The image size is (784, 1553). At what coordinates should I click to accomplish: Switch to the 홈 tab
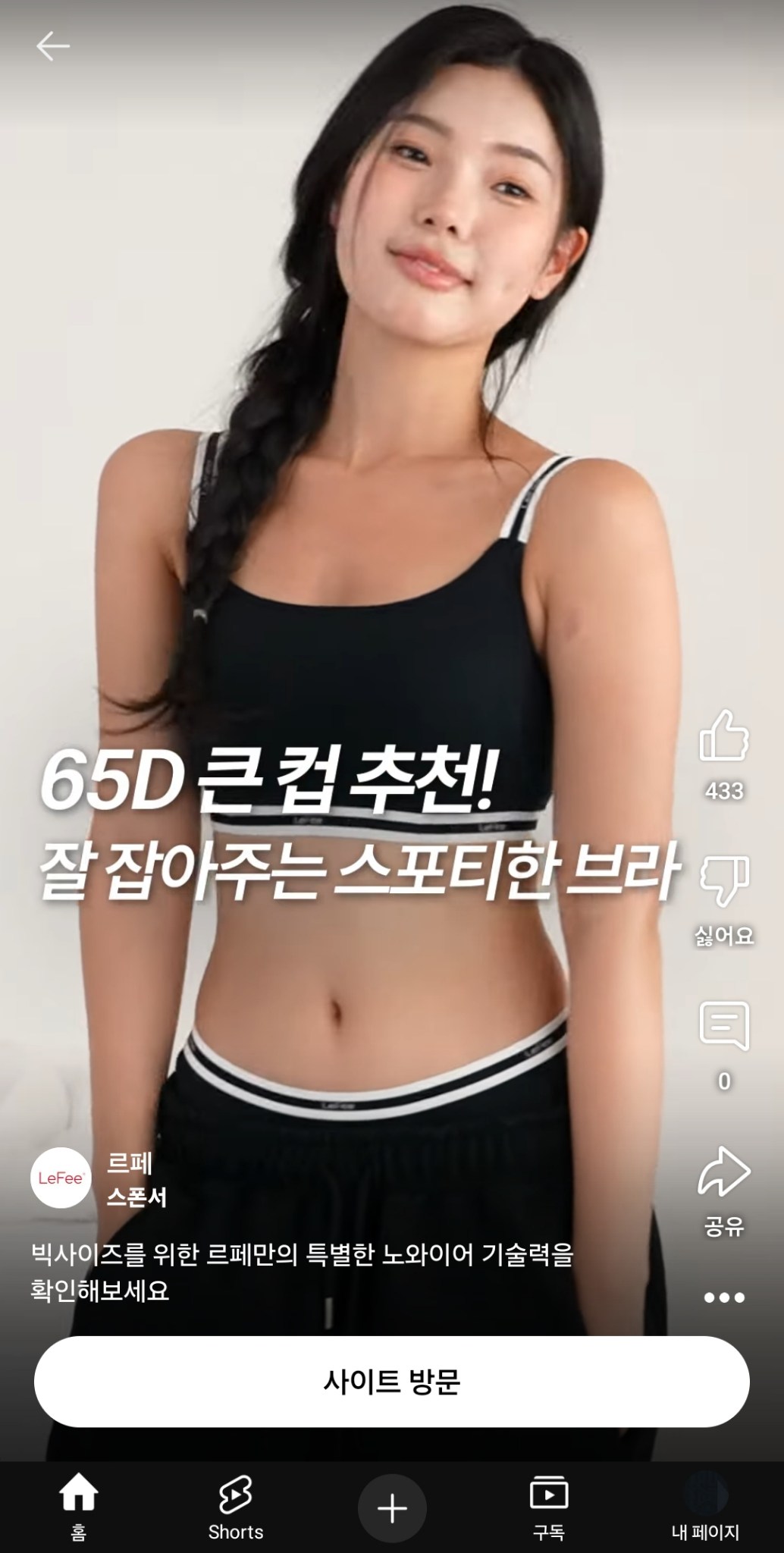[79, 1505]
